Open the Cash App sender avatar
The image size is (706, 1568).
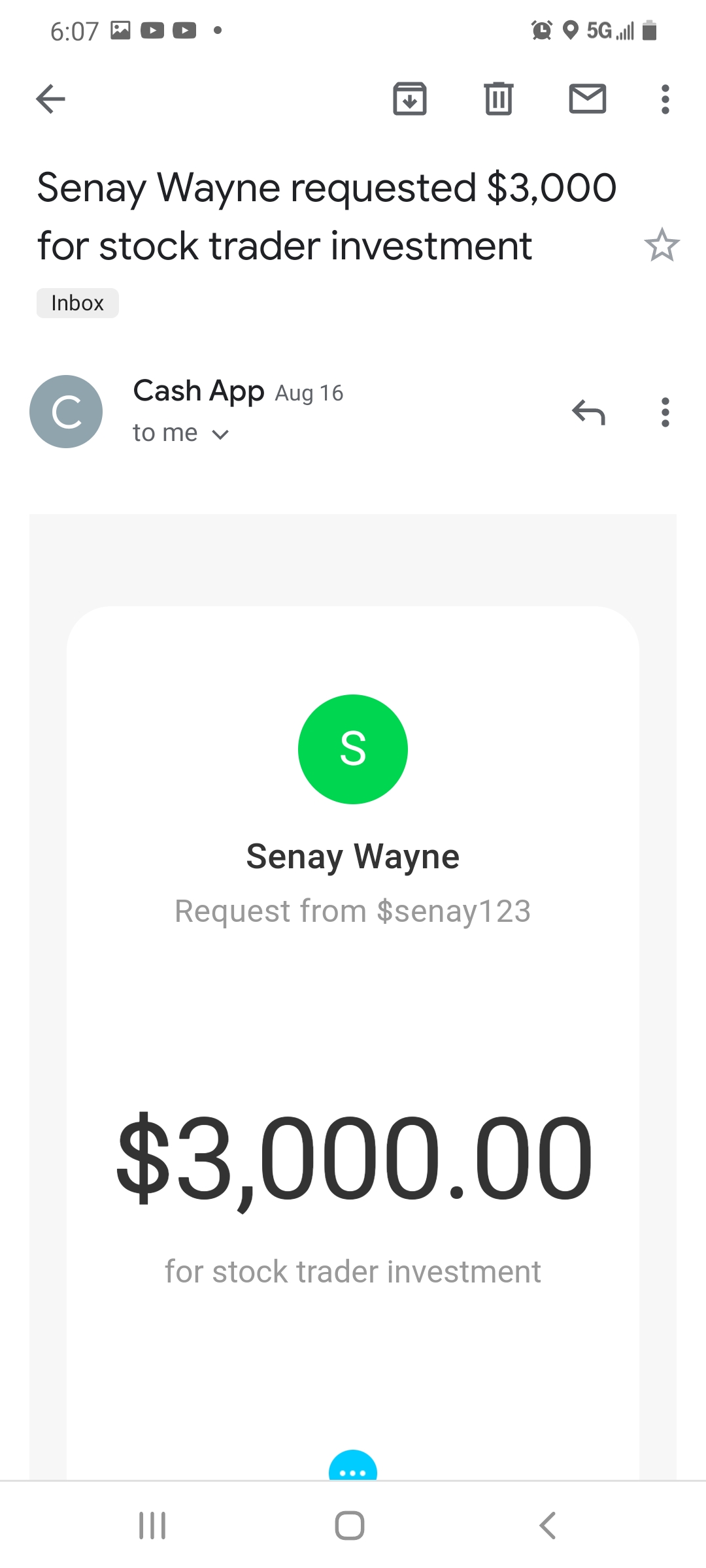click(66, 412)
